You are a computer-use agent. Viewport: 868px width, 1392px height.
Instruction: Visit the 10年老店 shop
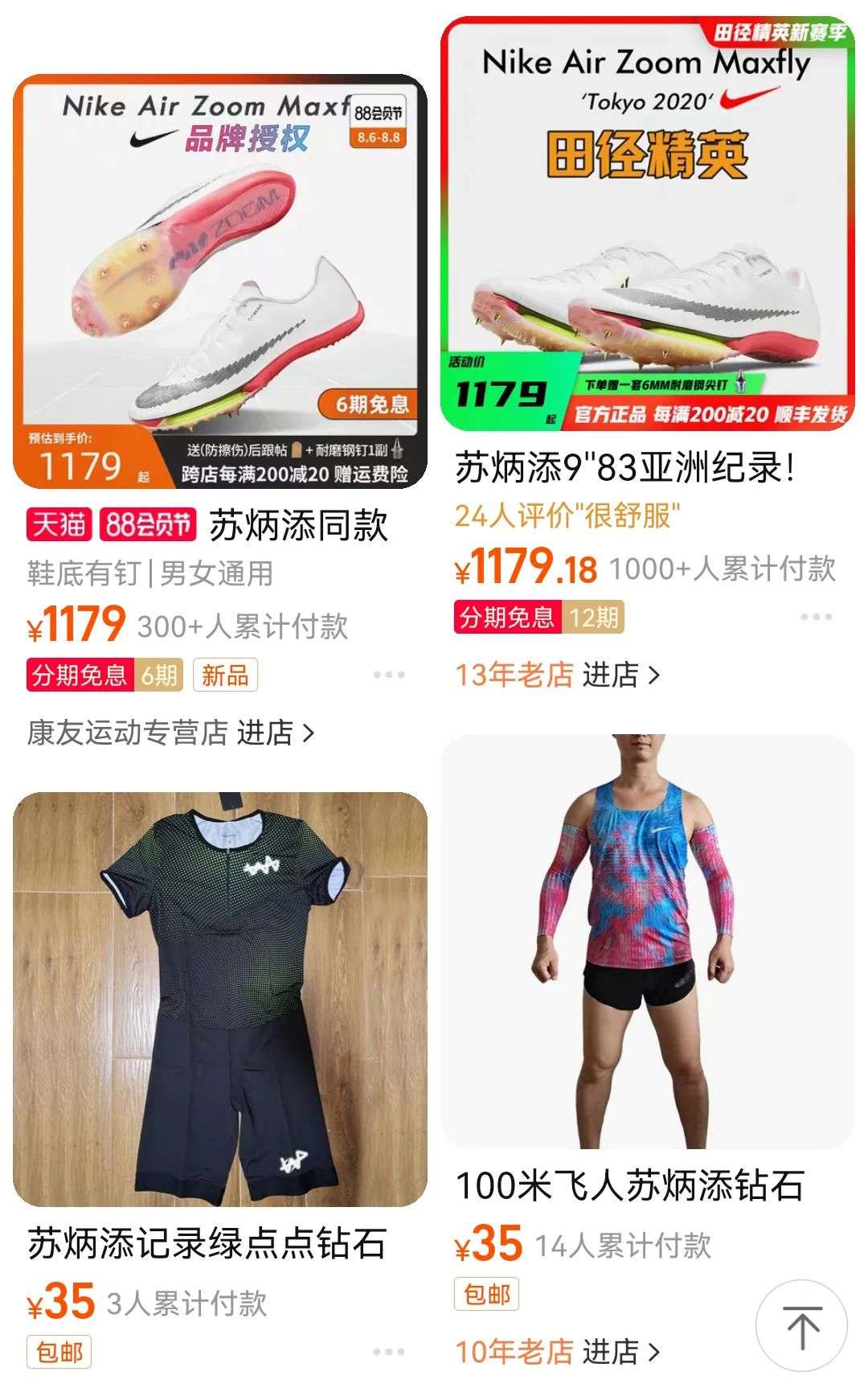point(558,1352)
